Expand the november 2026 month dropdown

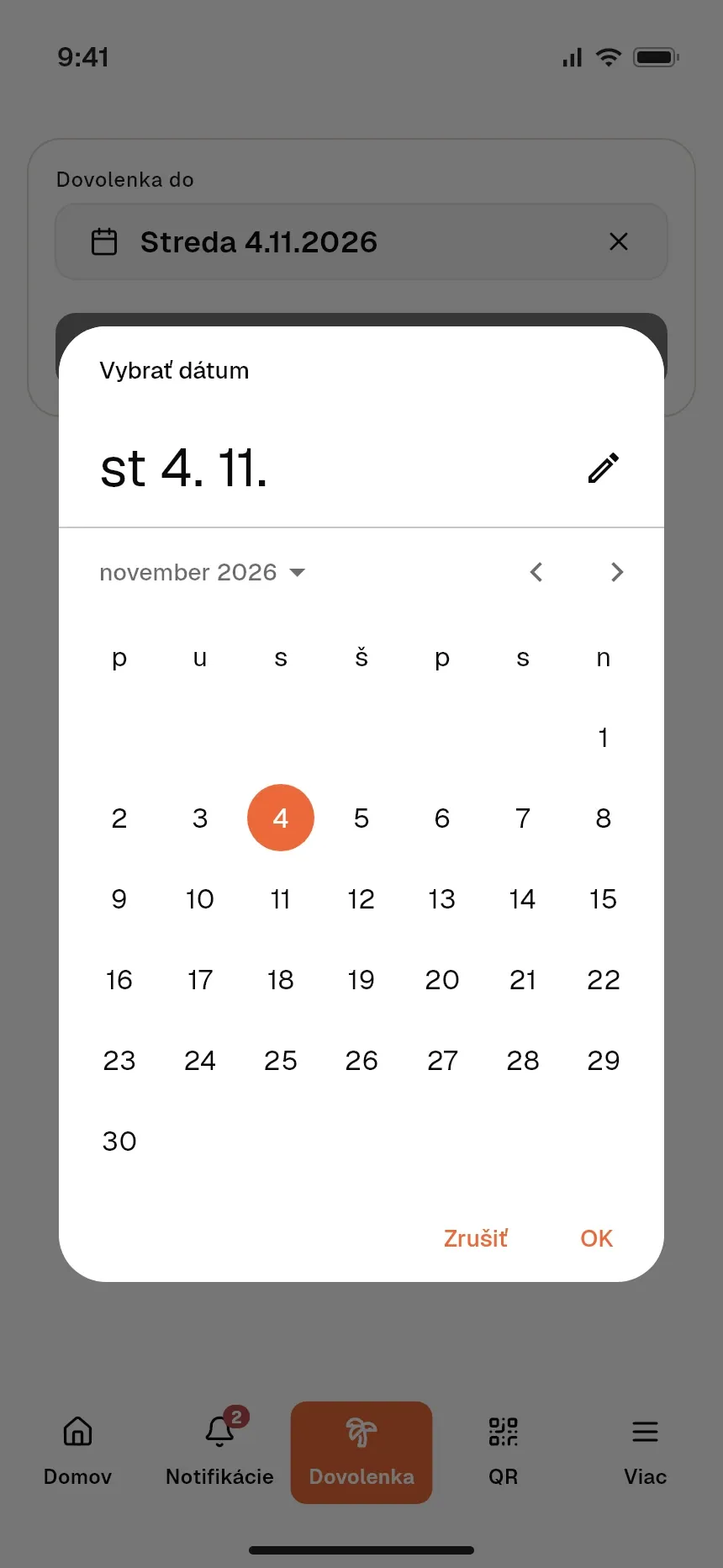click(x=202, y=572)
